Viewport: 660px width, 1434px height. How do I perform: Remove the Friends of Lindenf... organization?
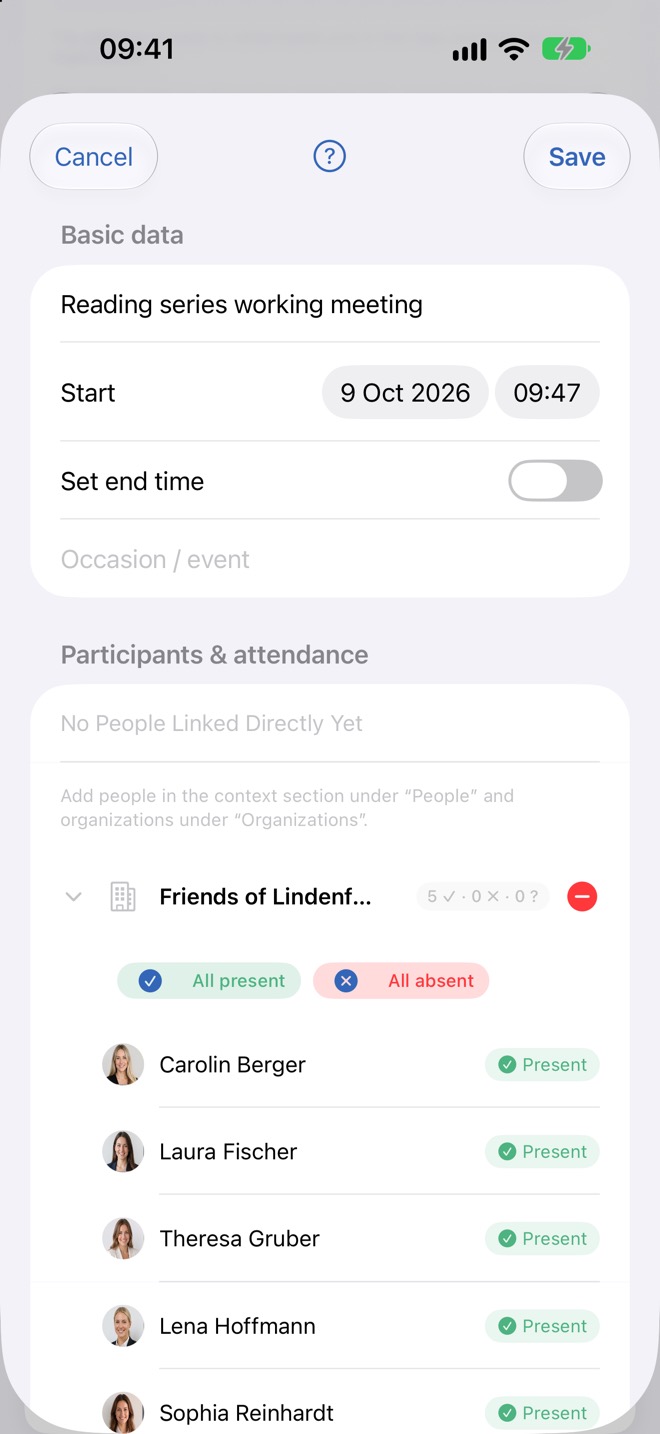(582, 897)
